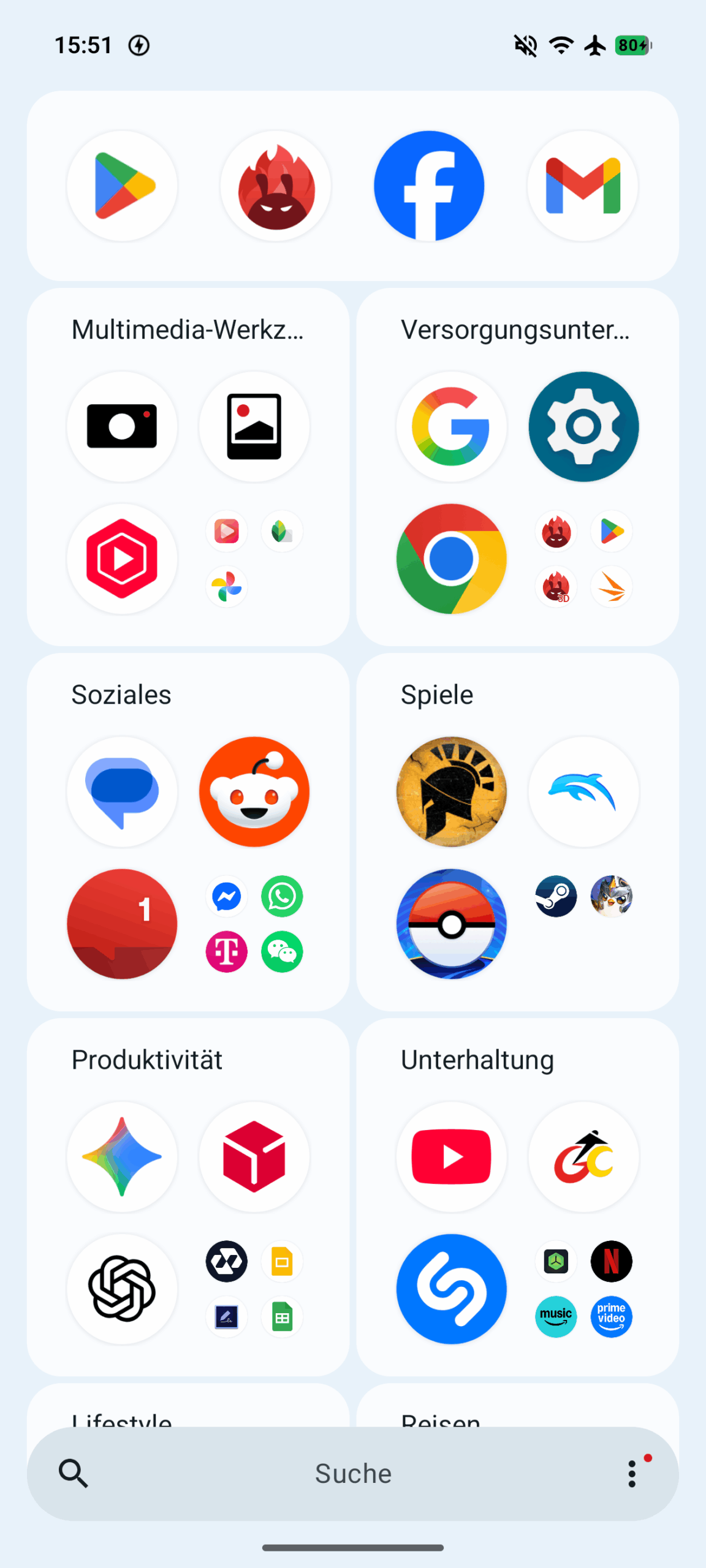
Task: Open the Facebook app
Action: pos(429,186)
